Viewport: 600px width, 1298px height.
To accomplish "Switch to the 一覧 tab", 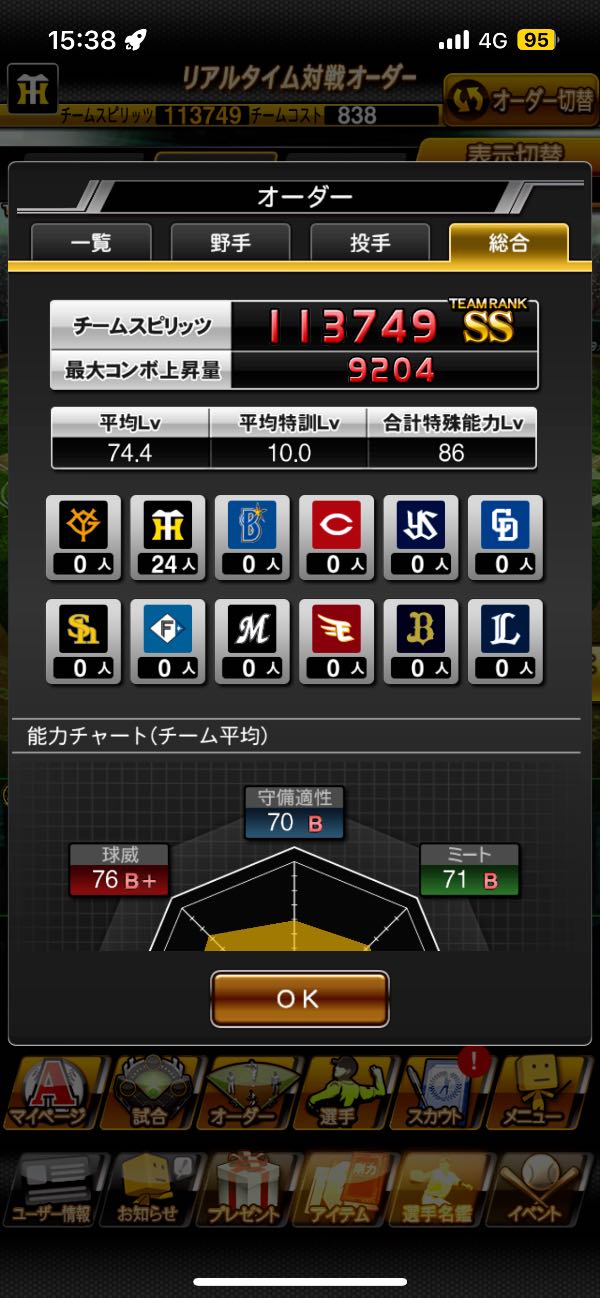I will [91, 243].
